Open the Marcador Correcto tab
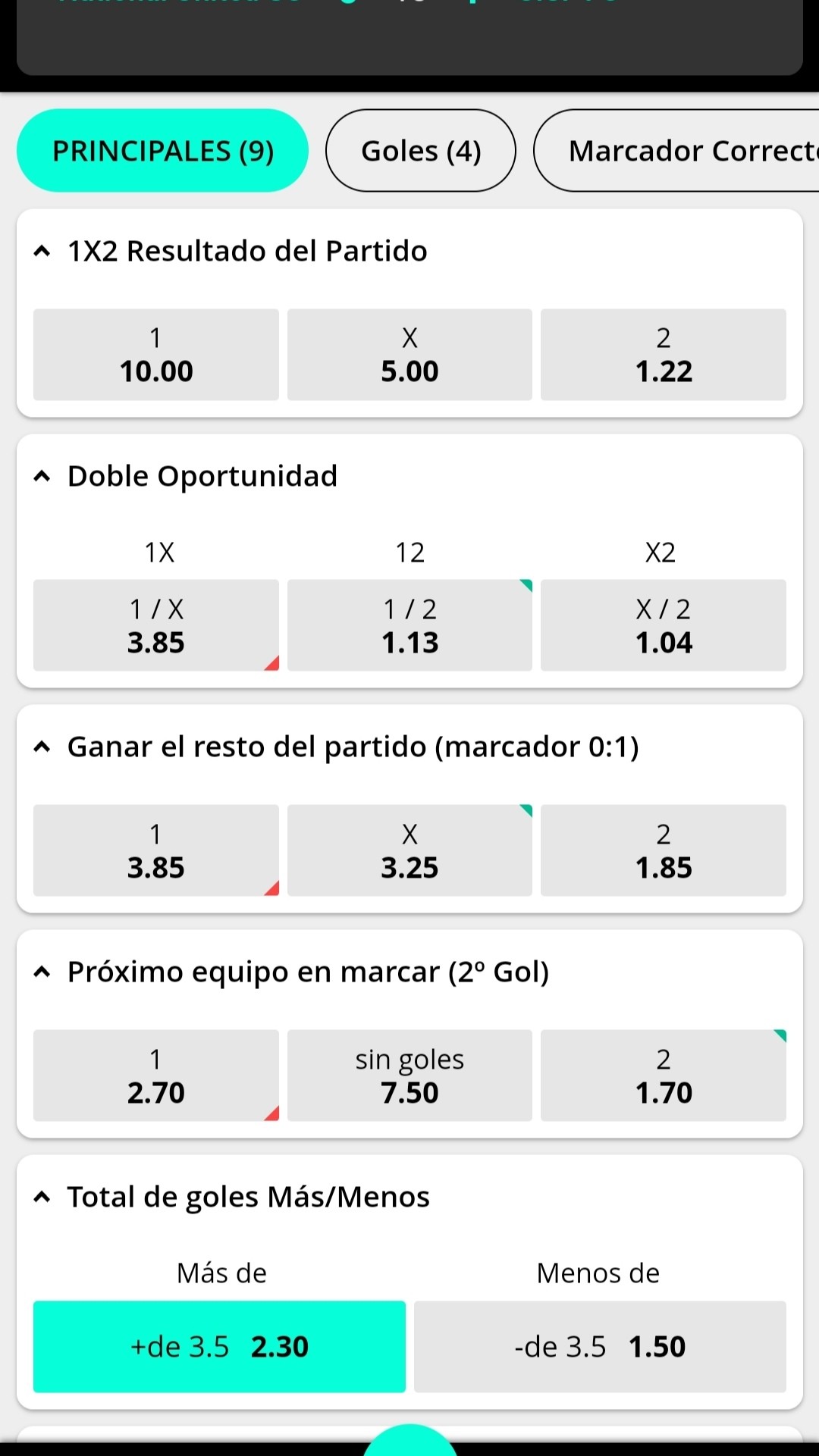 point(676,150)
